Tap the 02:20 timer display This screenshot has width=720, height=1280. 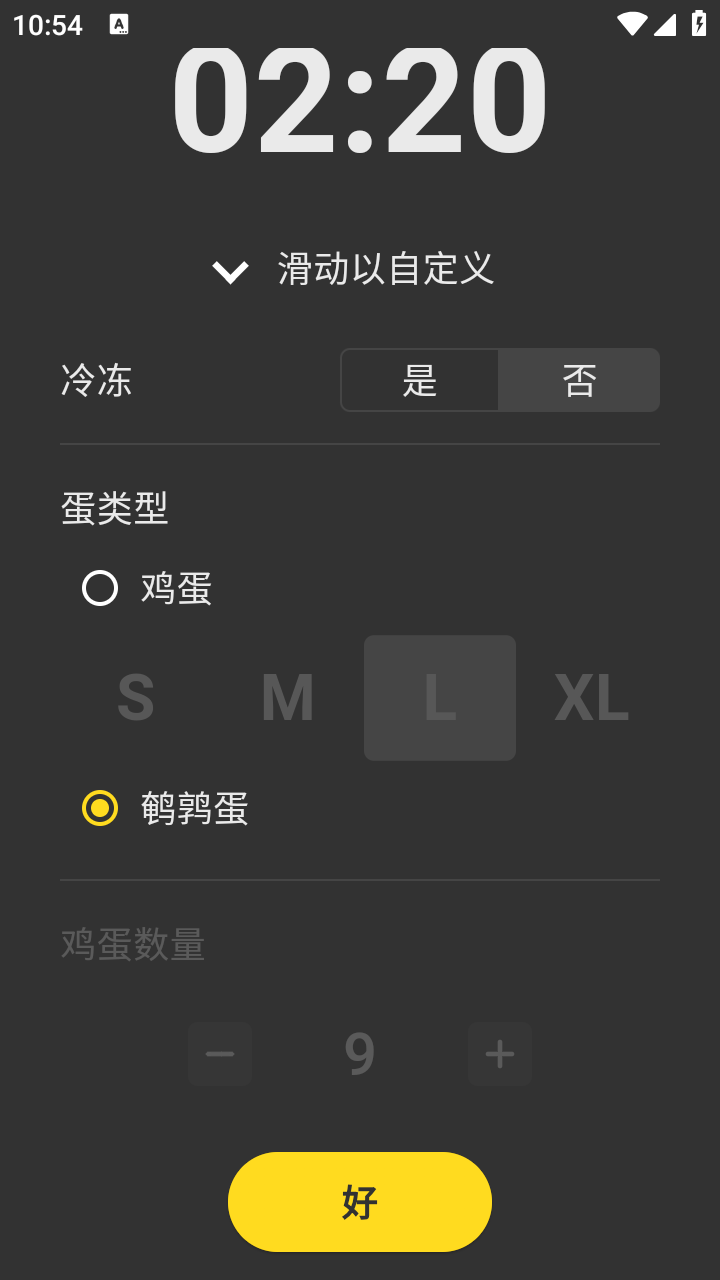pos(360,100)
